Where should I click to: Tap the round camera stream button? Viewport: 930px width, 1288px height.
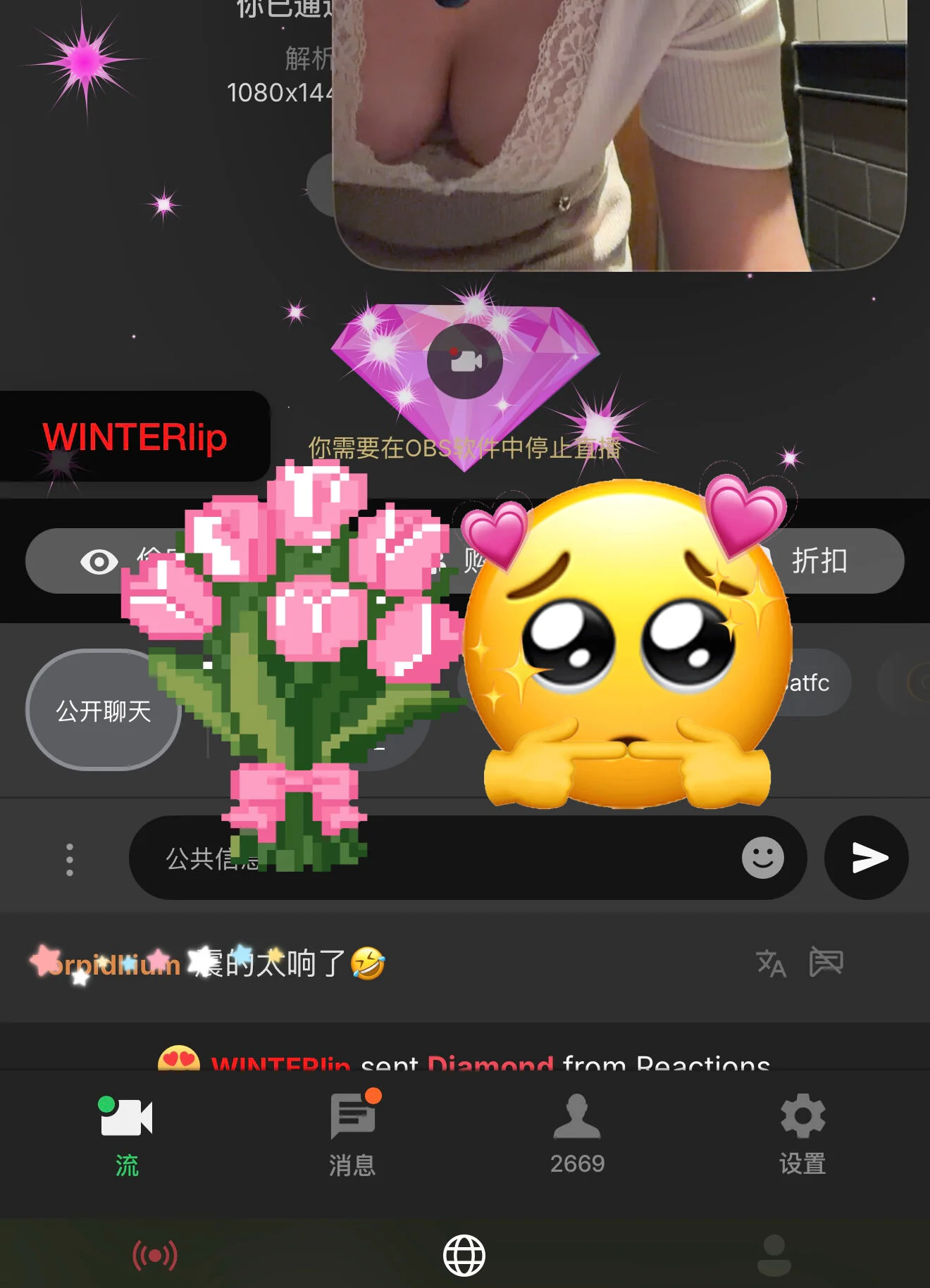click(465, 361)
